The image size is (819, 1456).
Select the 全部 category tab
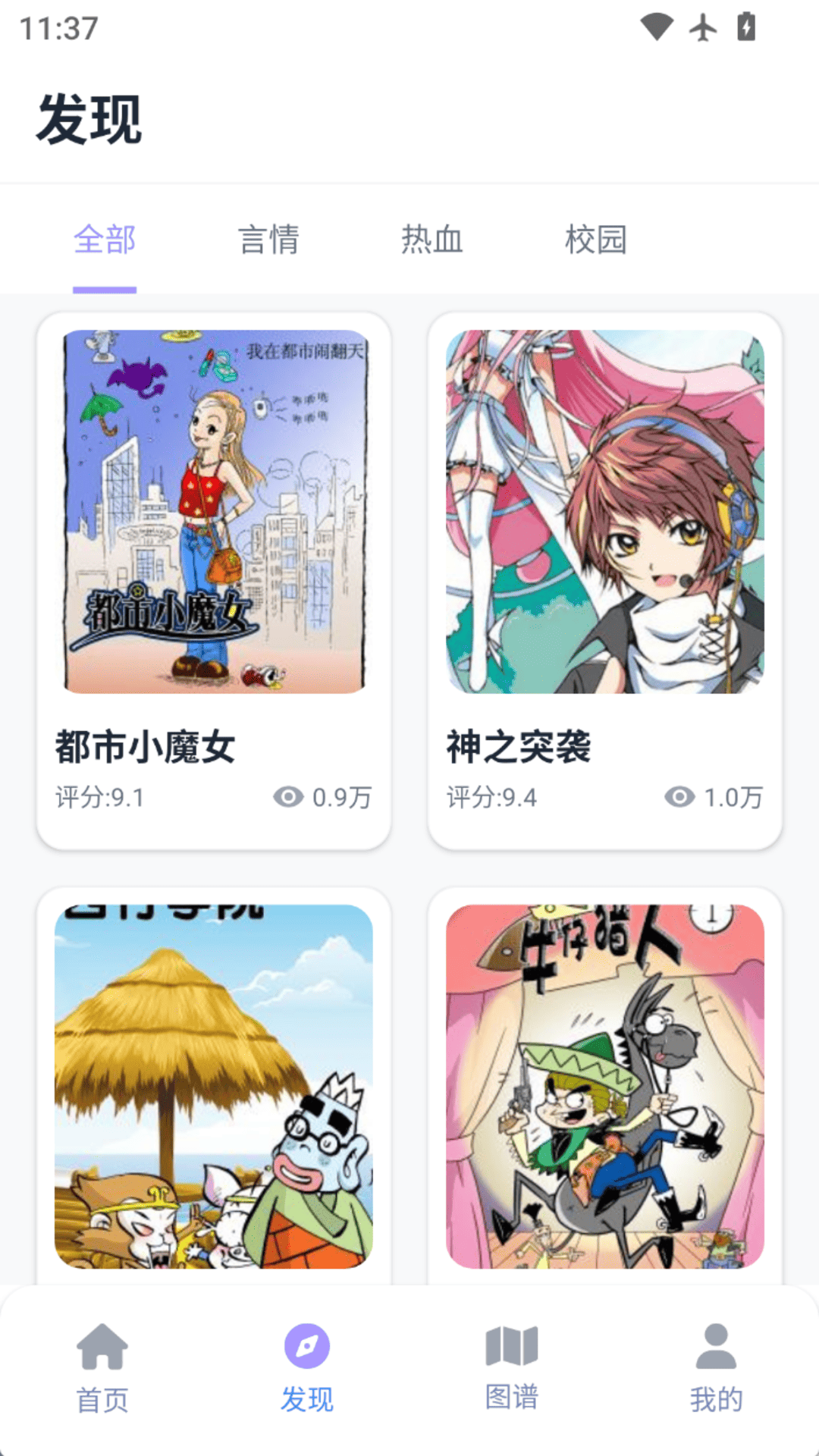(105, 240)
